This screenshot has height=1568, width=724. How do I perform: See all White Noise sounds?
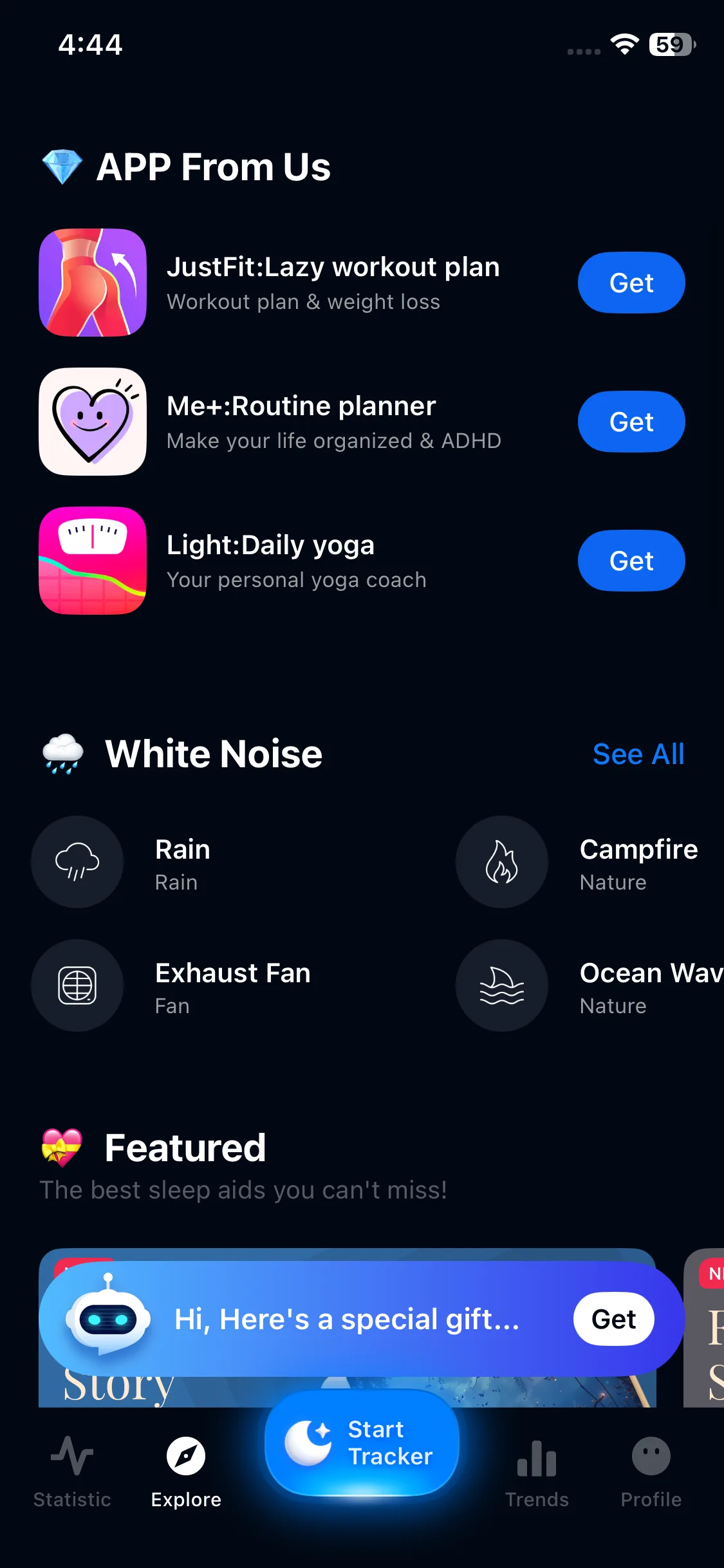(638, 754)
